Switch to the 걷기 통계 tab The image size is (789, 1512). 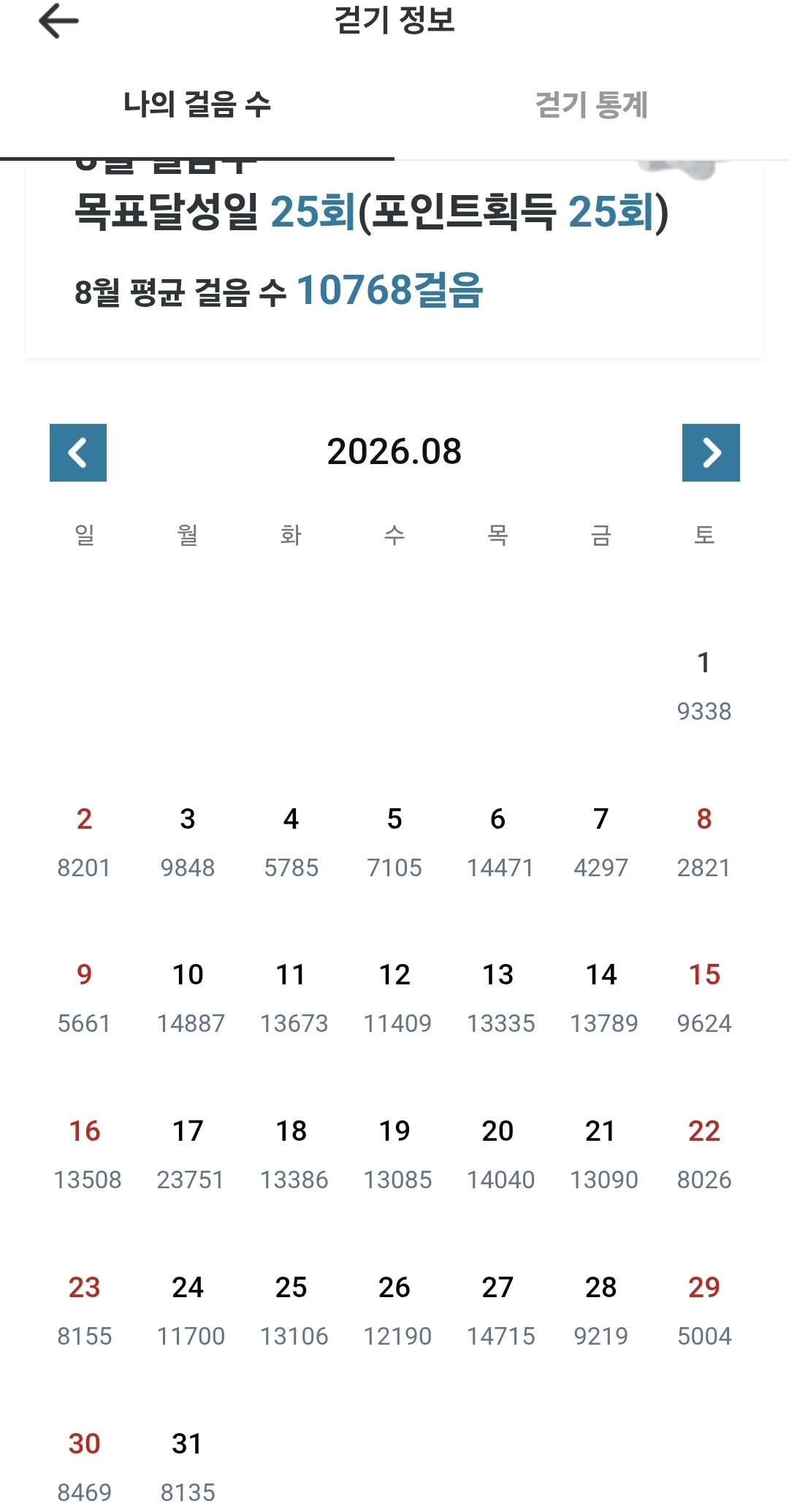(x=592, y=105)
